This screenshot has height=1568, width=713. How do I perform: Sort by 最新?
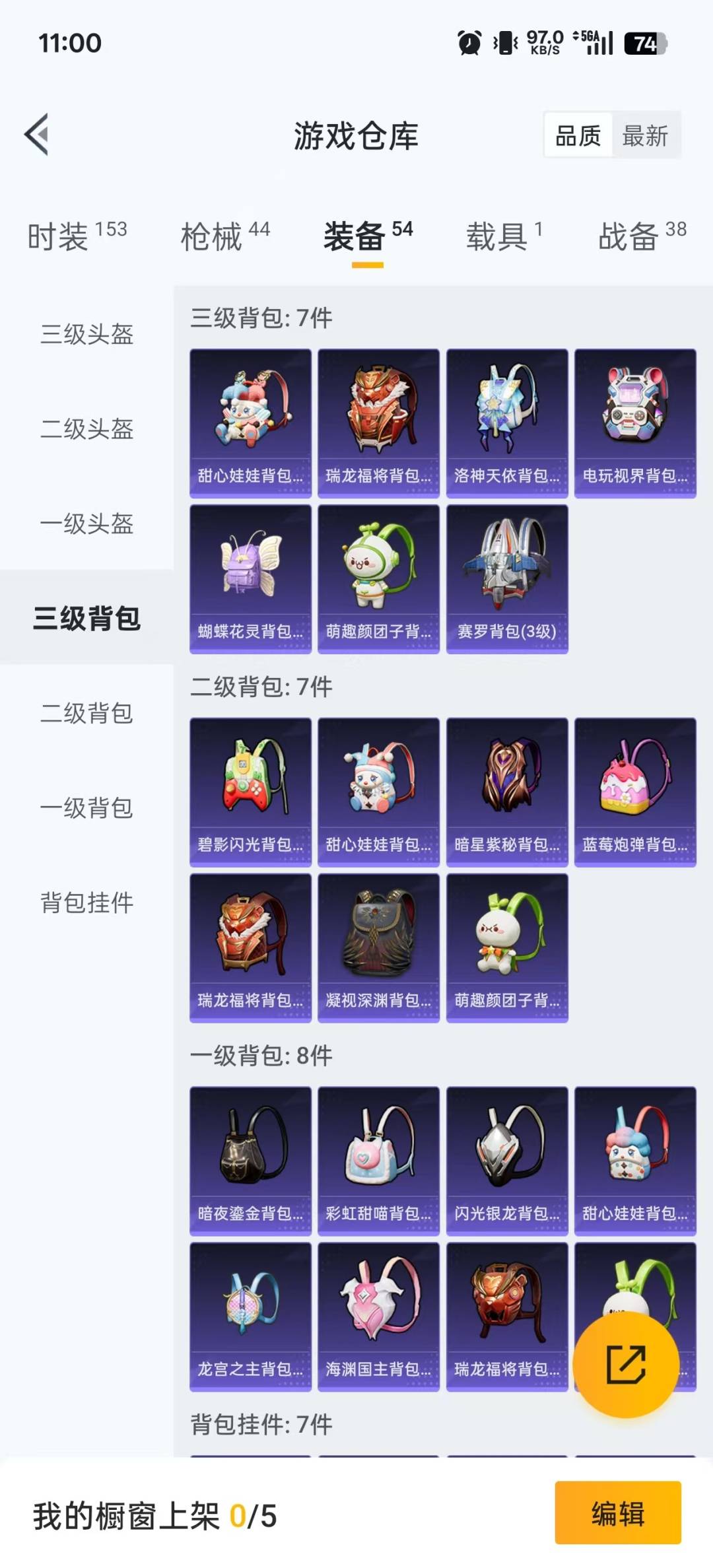pyautogui.click(x=645, y=136)
